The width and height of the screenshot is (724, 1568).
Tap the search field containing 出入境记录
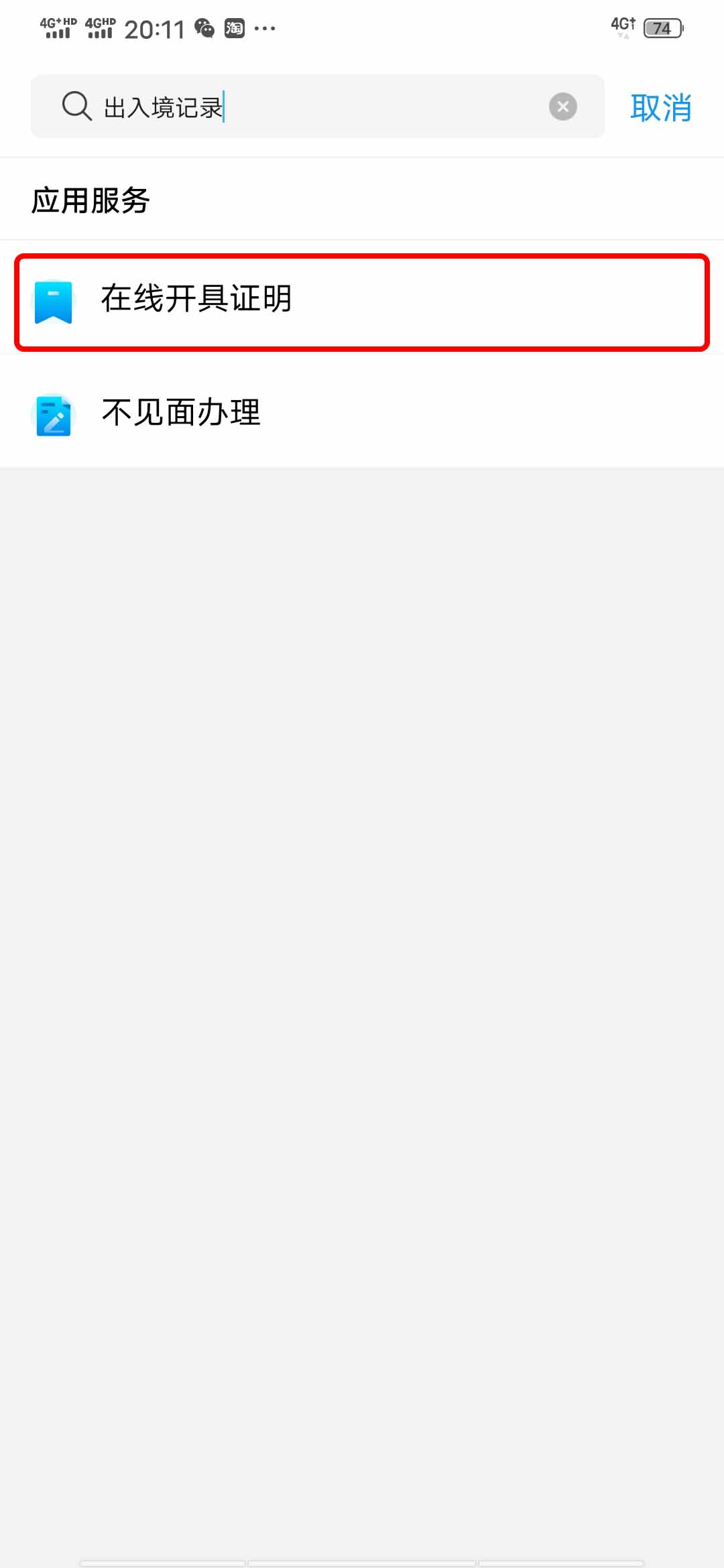click(315, 107)
